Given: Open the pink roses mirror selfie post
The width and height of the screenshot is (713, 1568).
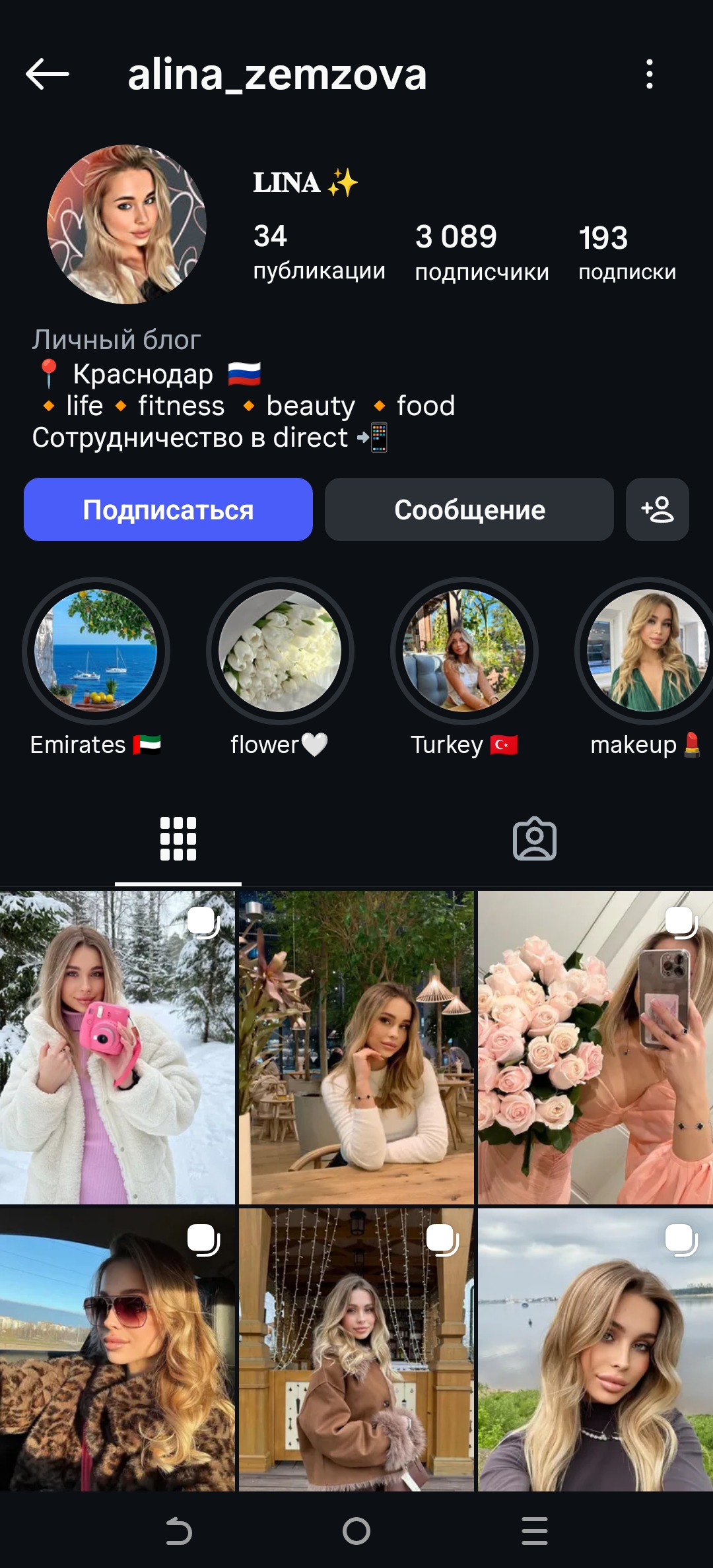Looking at the screenshot, I should point(595,1047).
